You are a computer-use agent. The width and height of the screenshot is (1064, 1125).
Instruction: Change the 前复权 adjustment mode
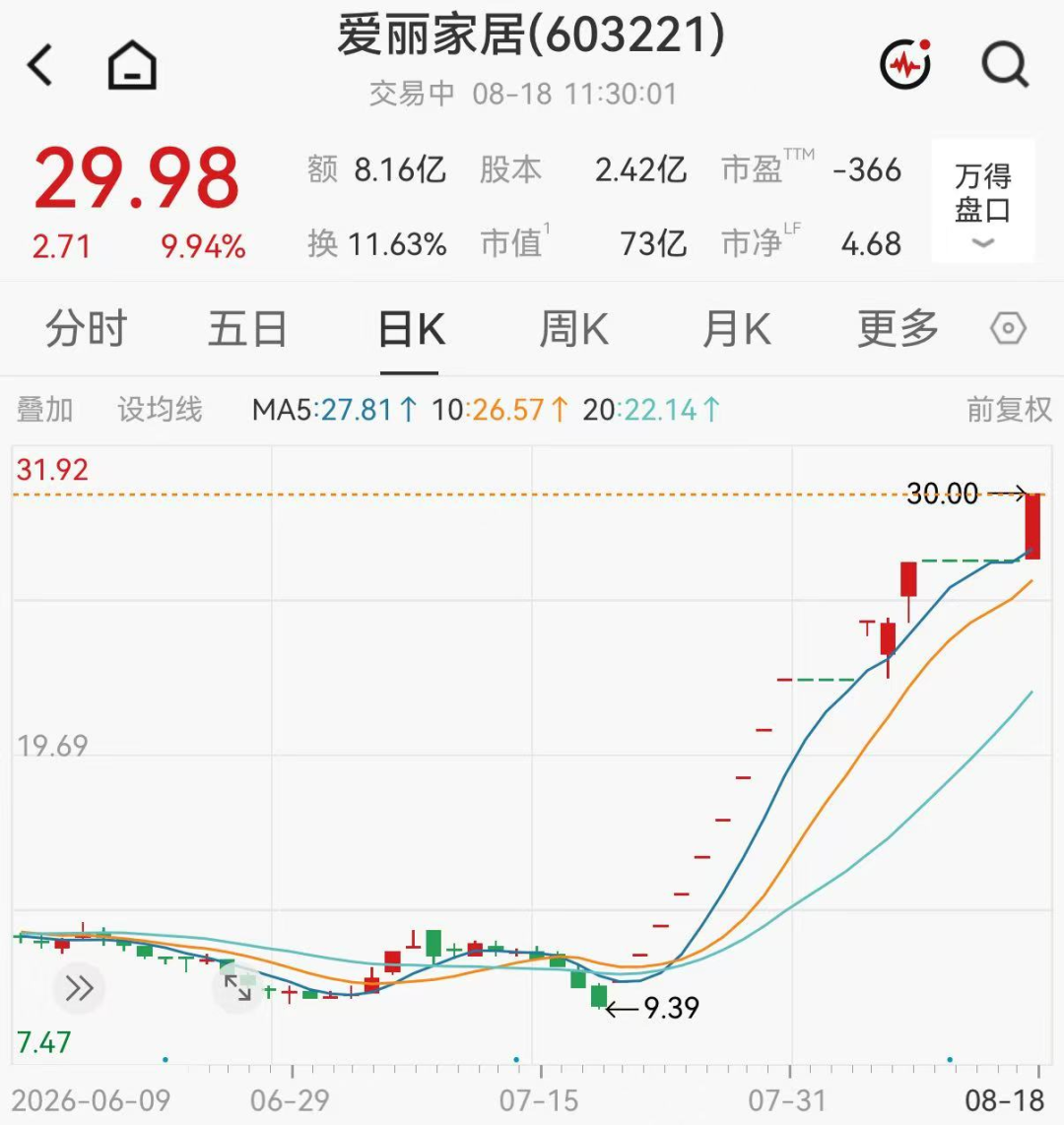1010,410
